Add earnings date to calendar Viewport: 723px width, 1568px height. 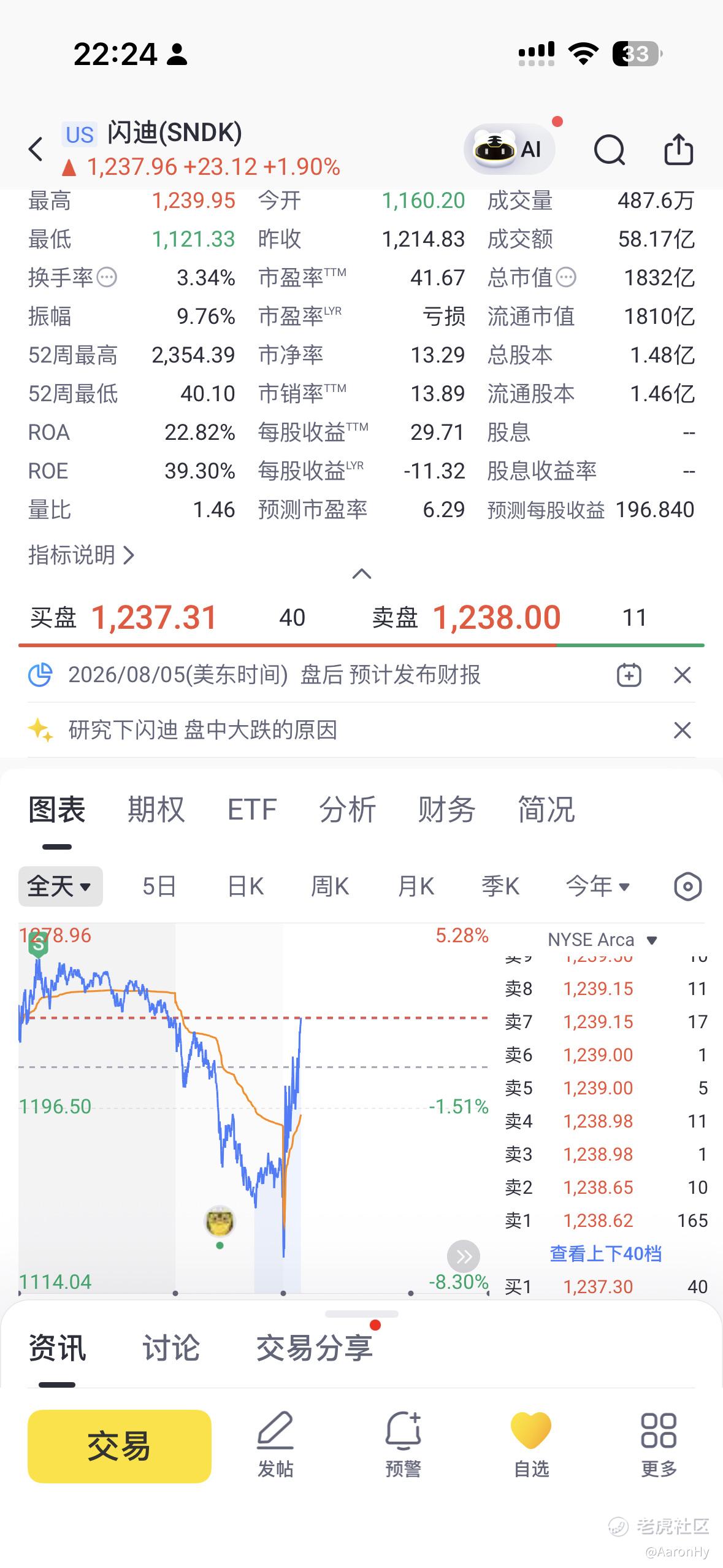629,675
